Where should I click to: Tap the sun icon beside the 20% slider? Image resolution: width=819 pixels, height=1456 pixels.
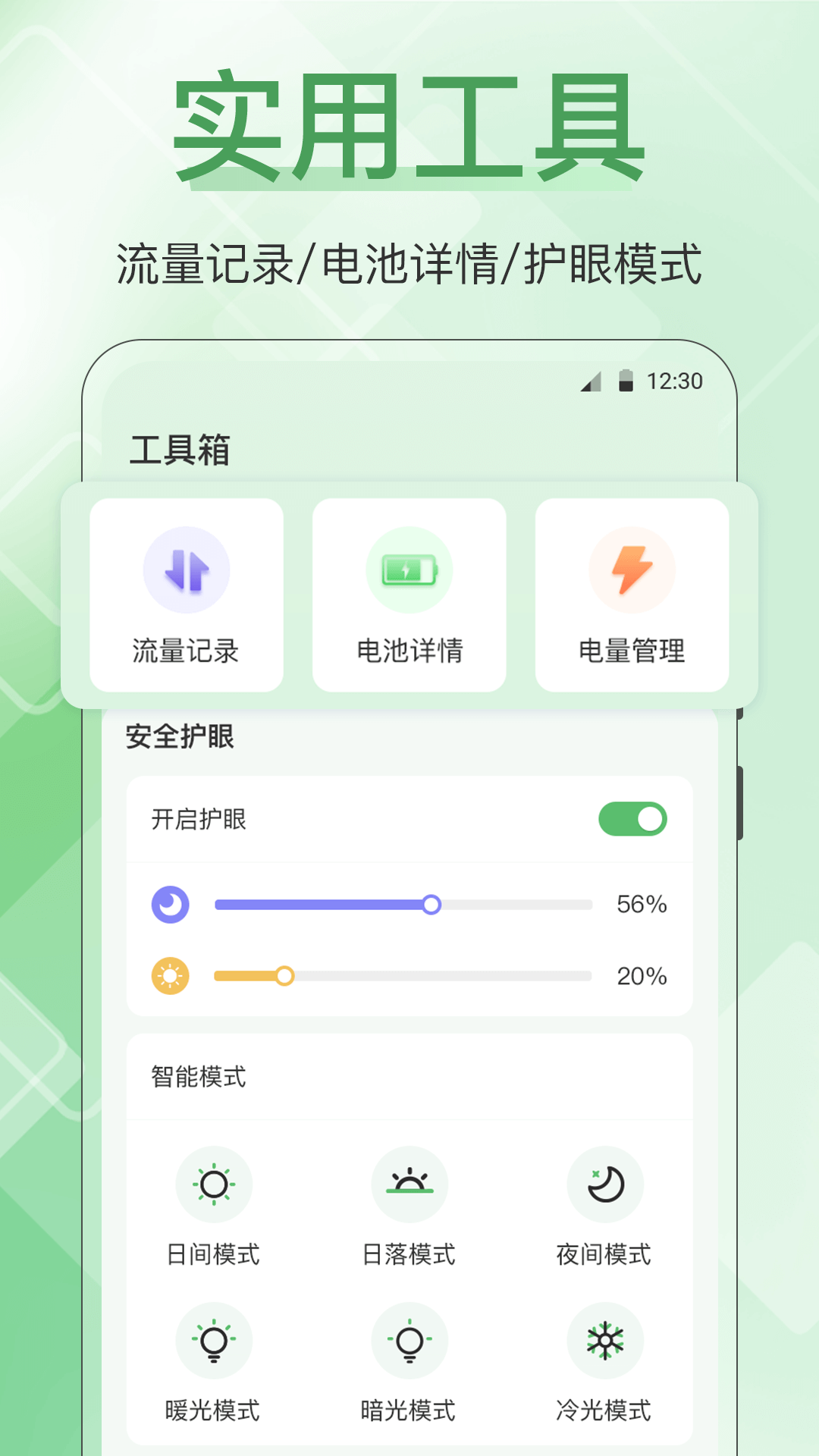(171, 977)
